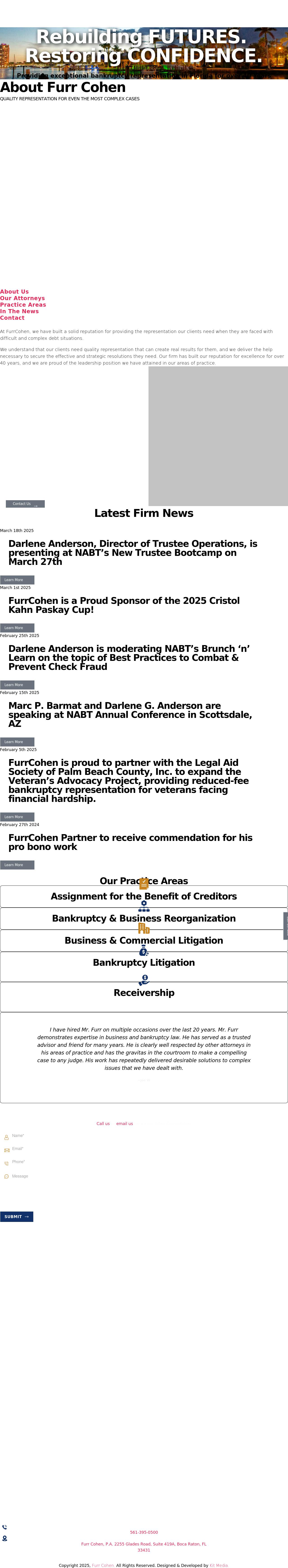Open Assignment for the Benefit of Creditors card
288x1568 pixels.
click(144, 896)
